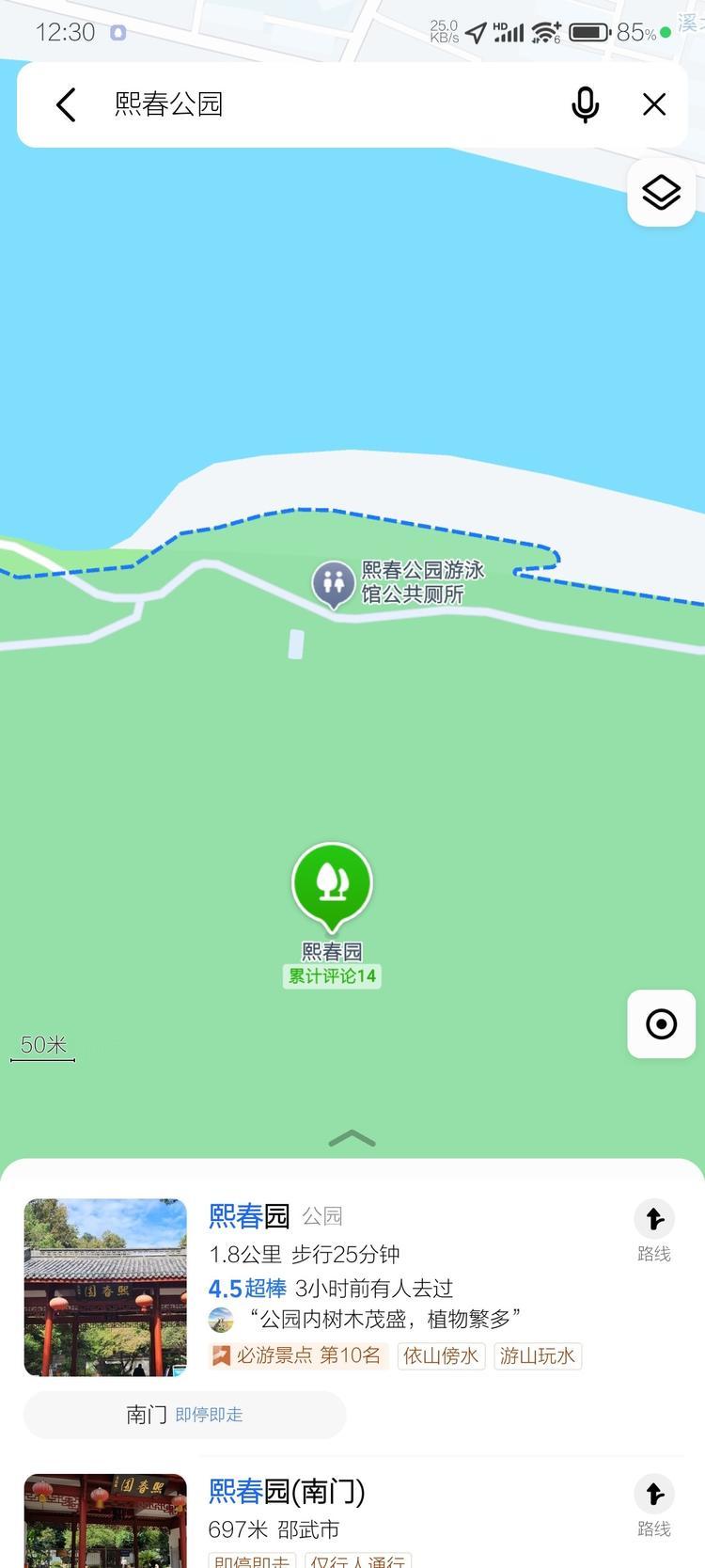This screenshot has height=1568, width=705.
Task: View the photo of 熙春园 gate
Action: (x=105, y=1287)
